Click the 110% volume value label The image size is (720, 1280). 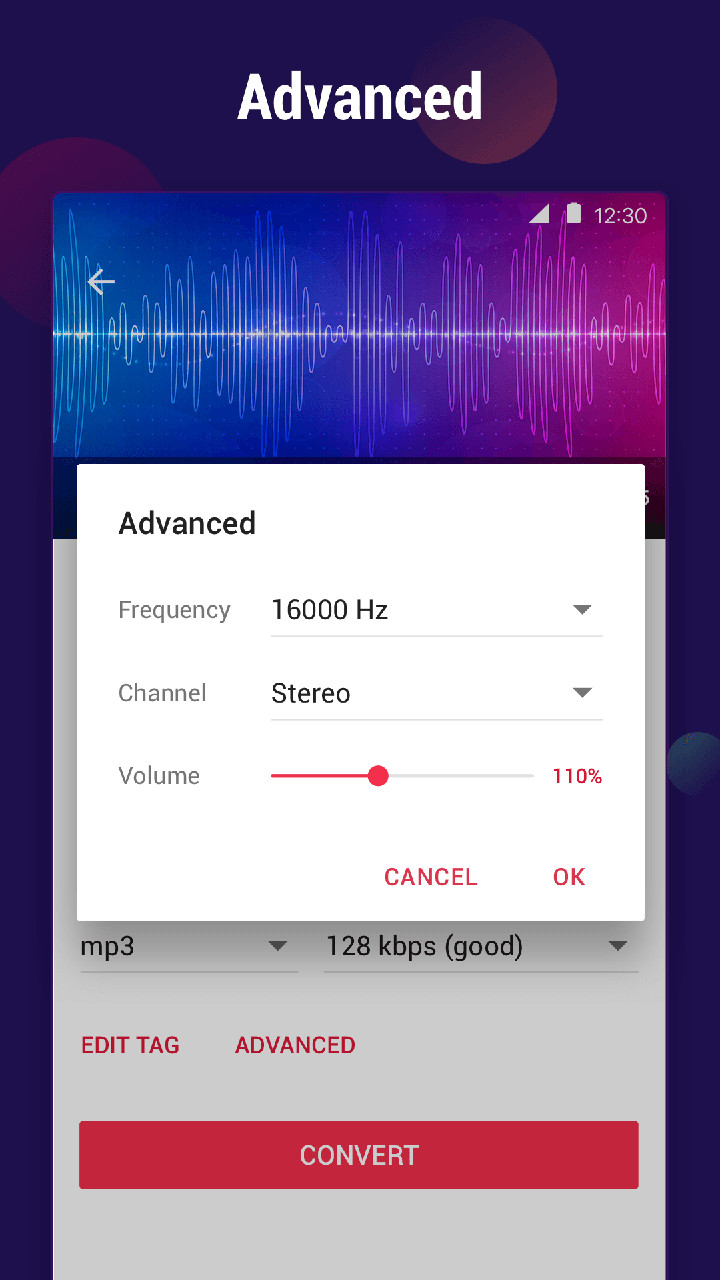576,775
